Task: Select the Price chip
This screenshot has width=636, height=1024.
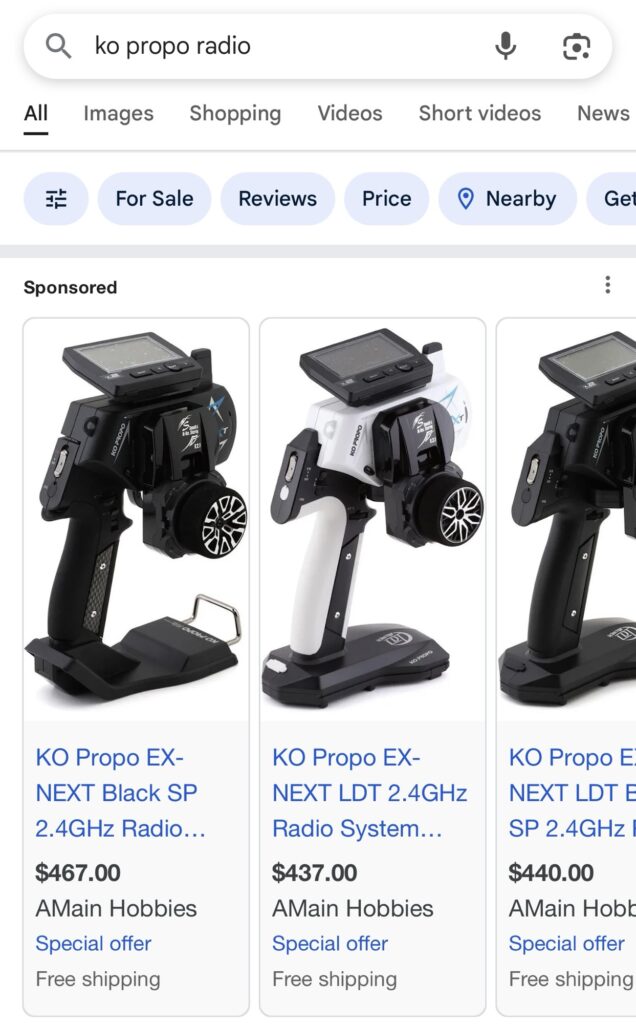Action: click(x=386, y=198)
